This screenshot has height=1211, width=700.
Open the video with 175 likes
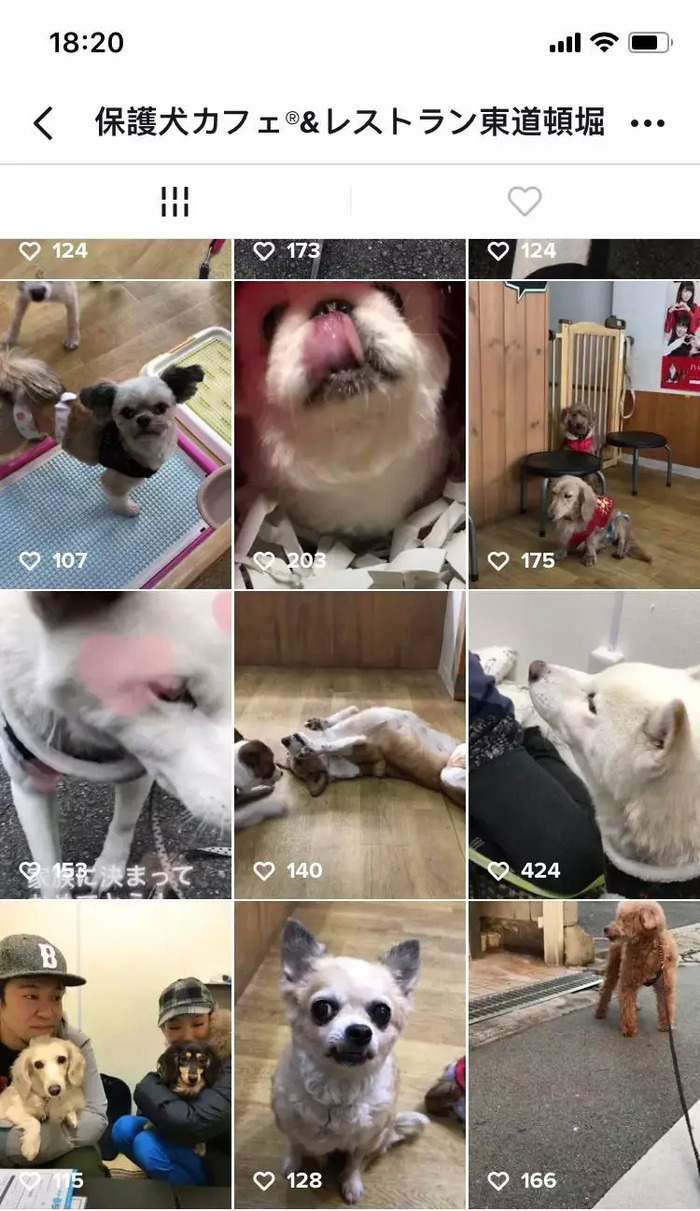pos(584,435)
